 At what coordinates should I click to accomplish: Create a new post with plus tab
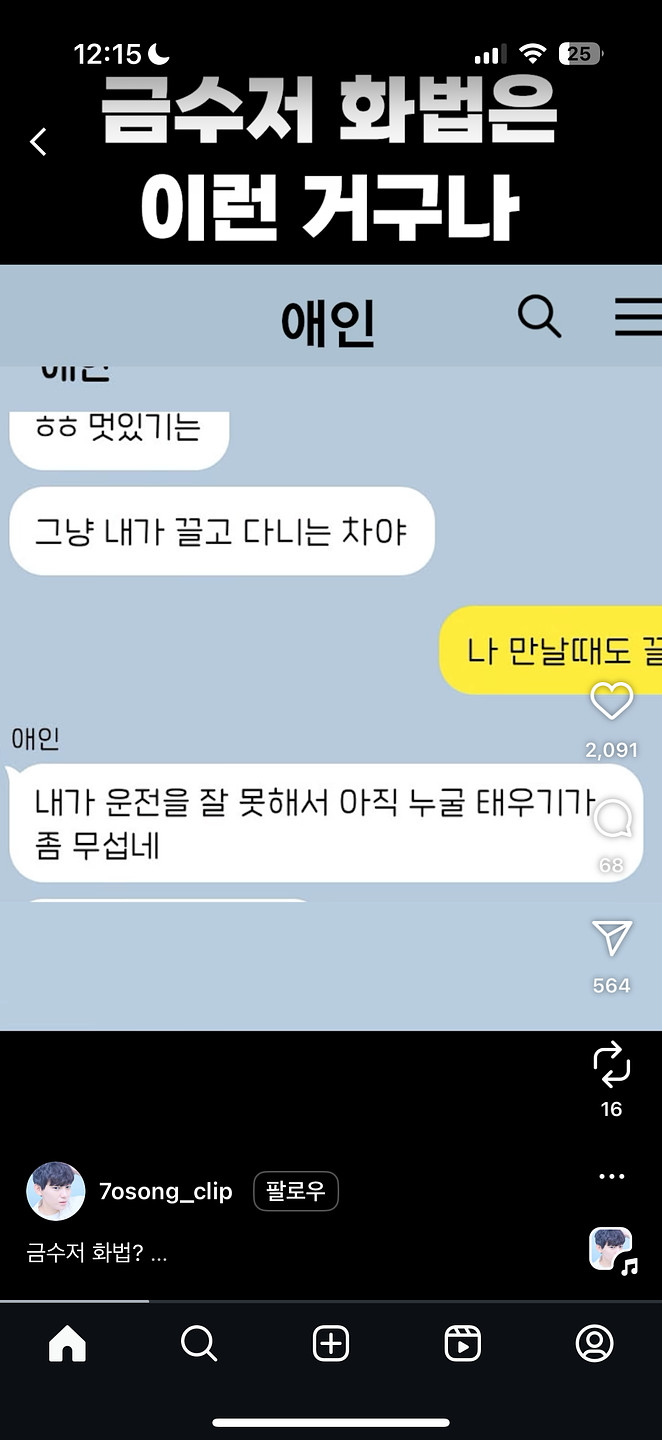[x=331, y=1344]
